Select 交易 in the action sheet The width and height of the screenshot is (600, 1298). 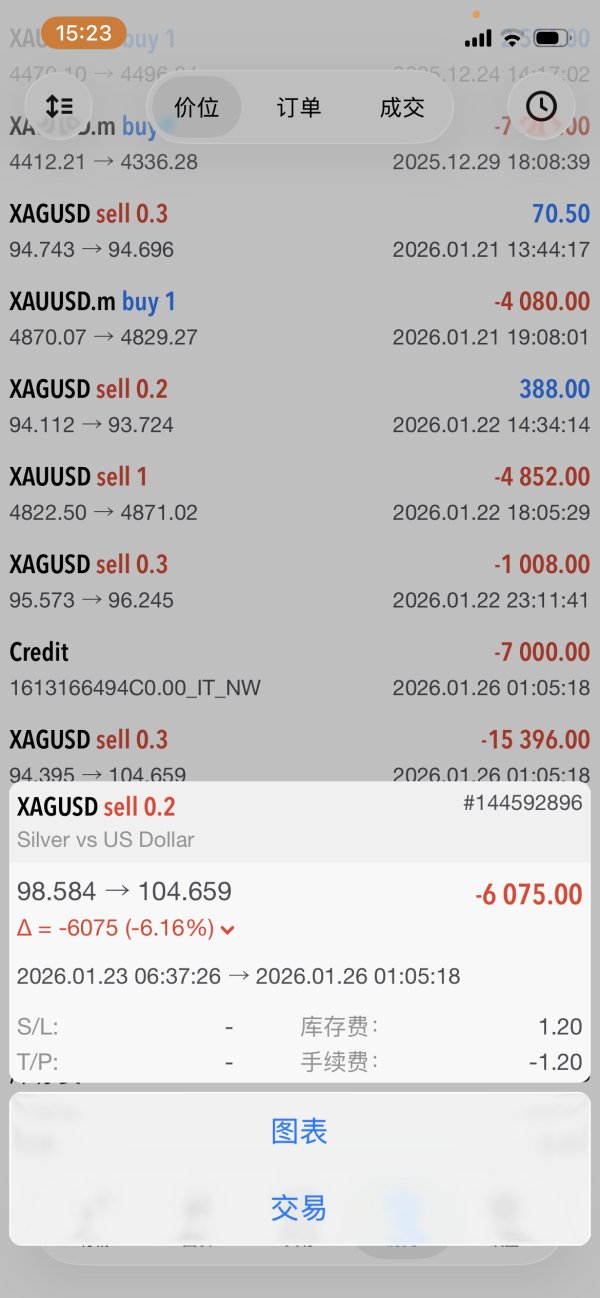[299, 1208]
